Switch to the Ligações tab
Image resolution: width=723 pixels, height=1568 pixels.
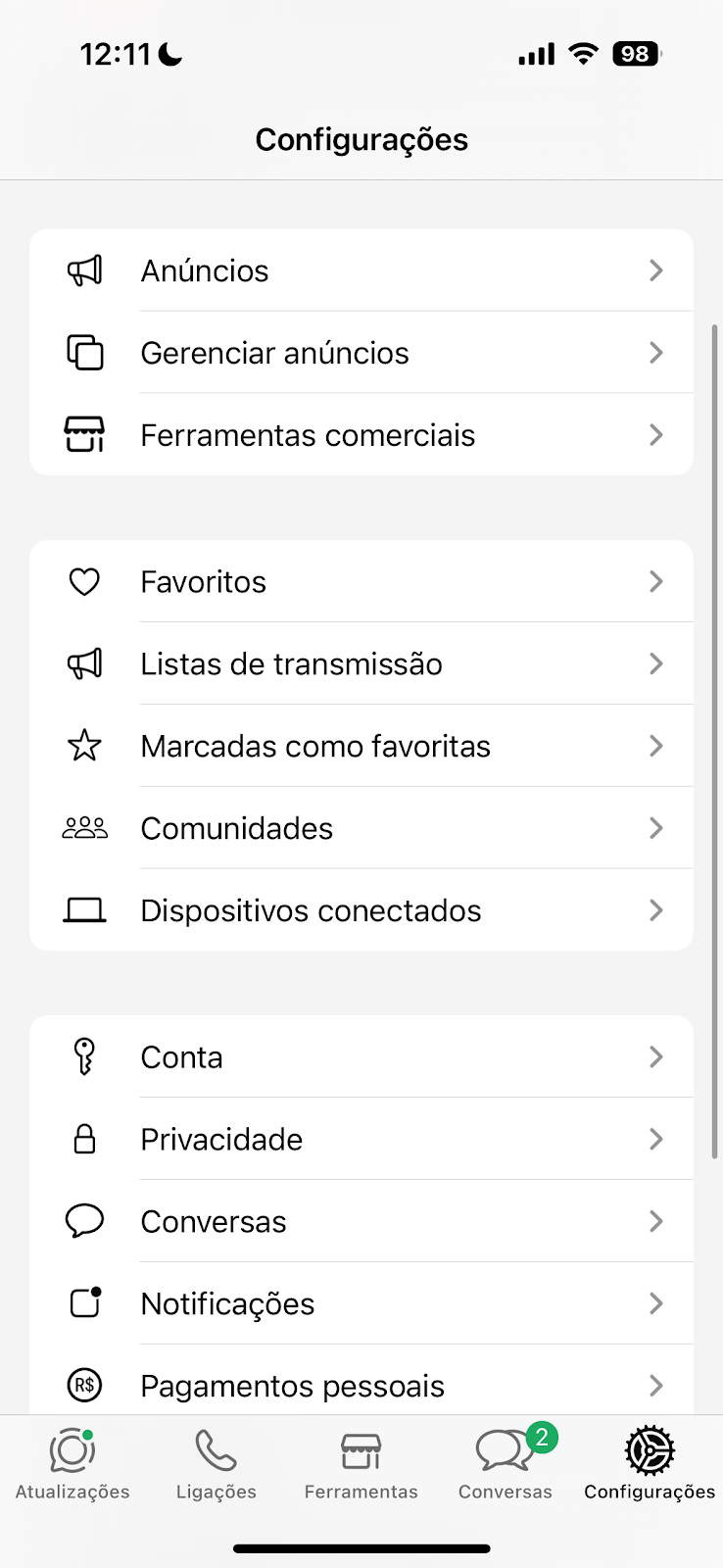217,1465
